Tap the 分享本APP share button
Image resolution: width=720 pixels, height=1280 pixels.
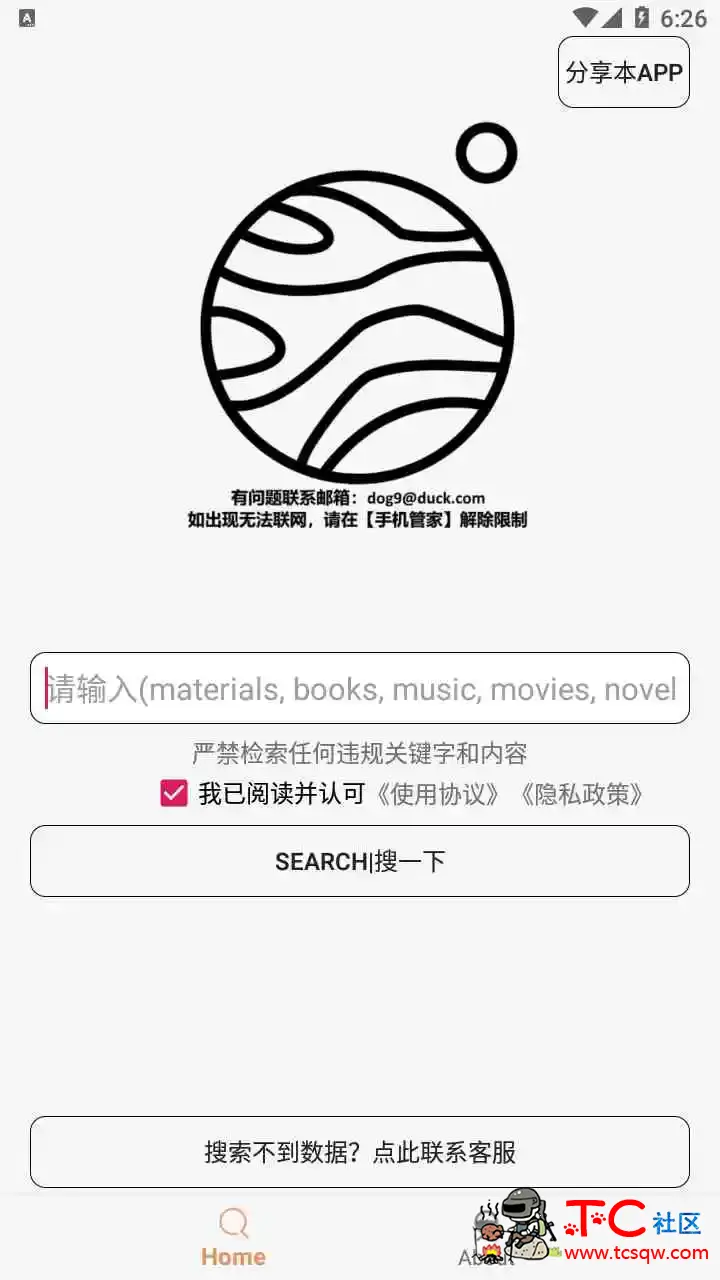623,72
